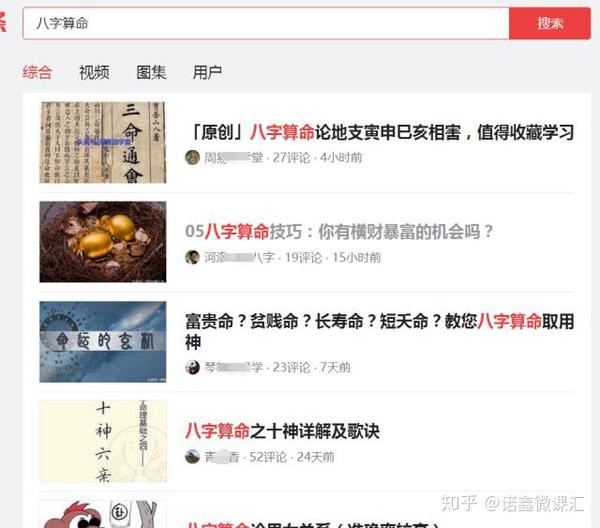Open article 你有横财暴富的机会吗
The image size is (600, 528).
pos(340,231)
